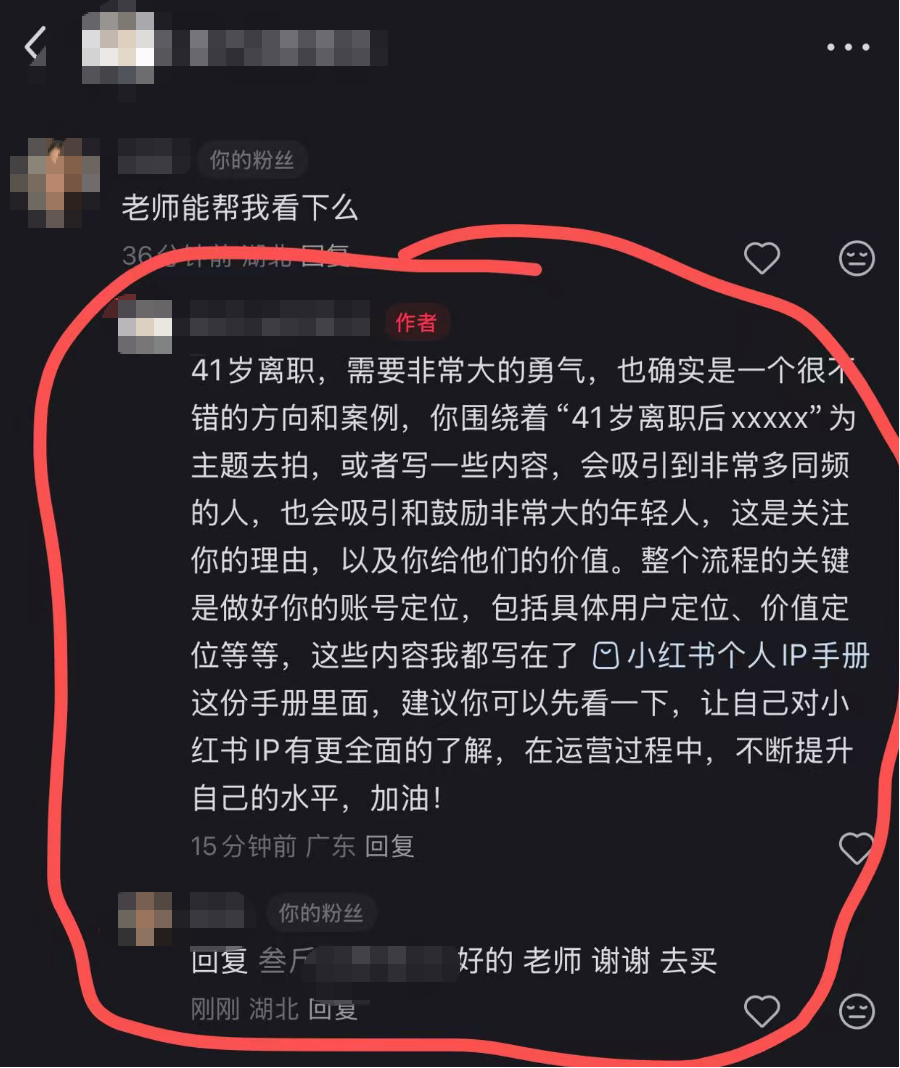
Task: Like the reply "好的 老师 谢谢 去买"
Action: pyautogui.click(x=762, y=1011)
